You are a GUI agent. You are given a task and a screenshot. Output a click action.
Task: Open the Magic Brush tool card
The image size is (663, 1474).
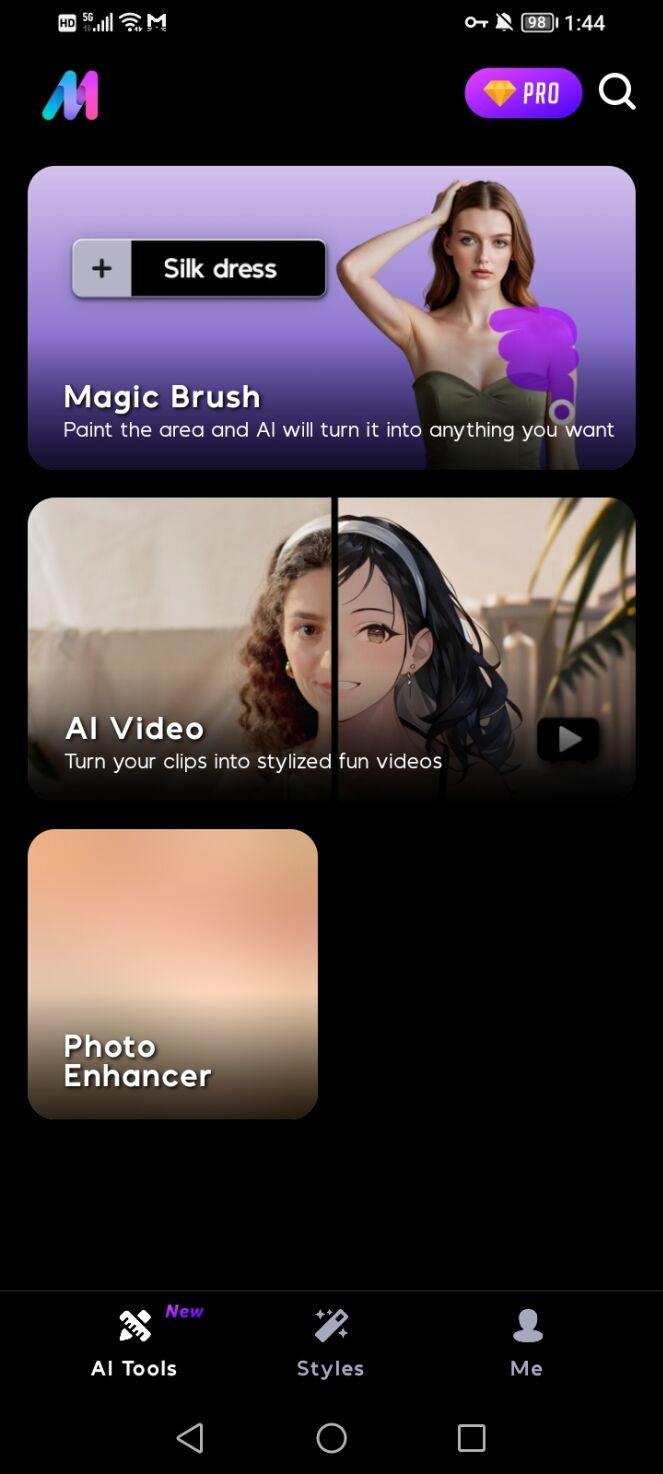pos(331,318)
